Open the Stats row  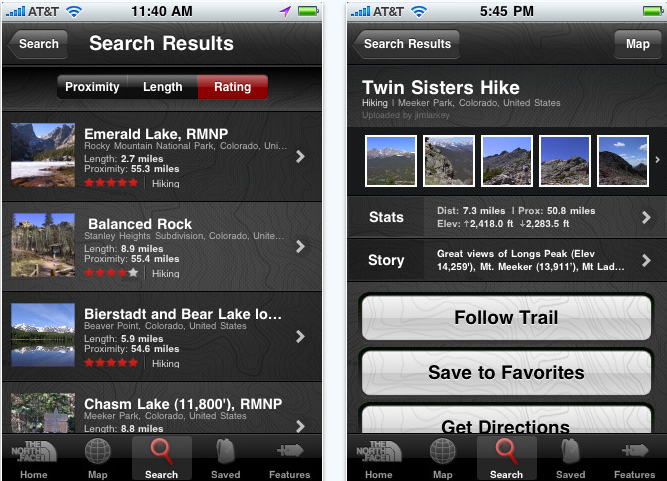(506, 217)
